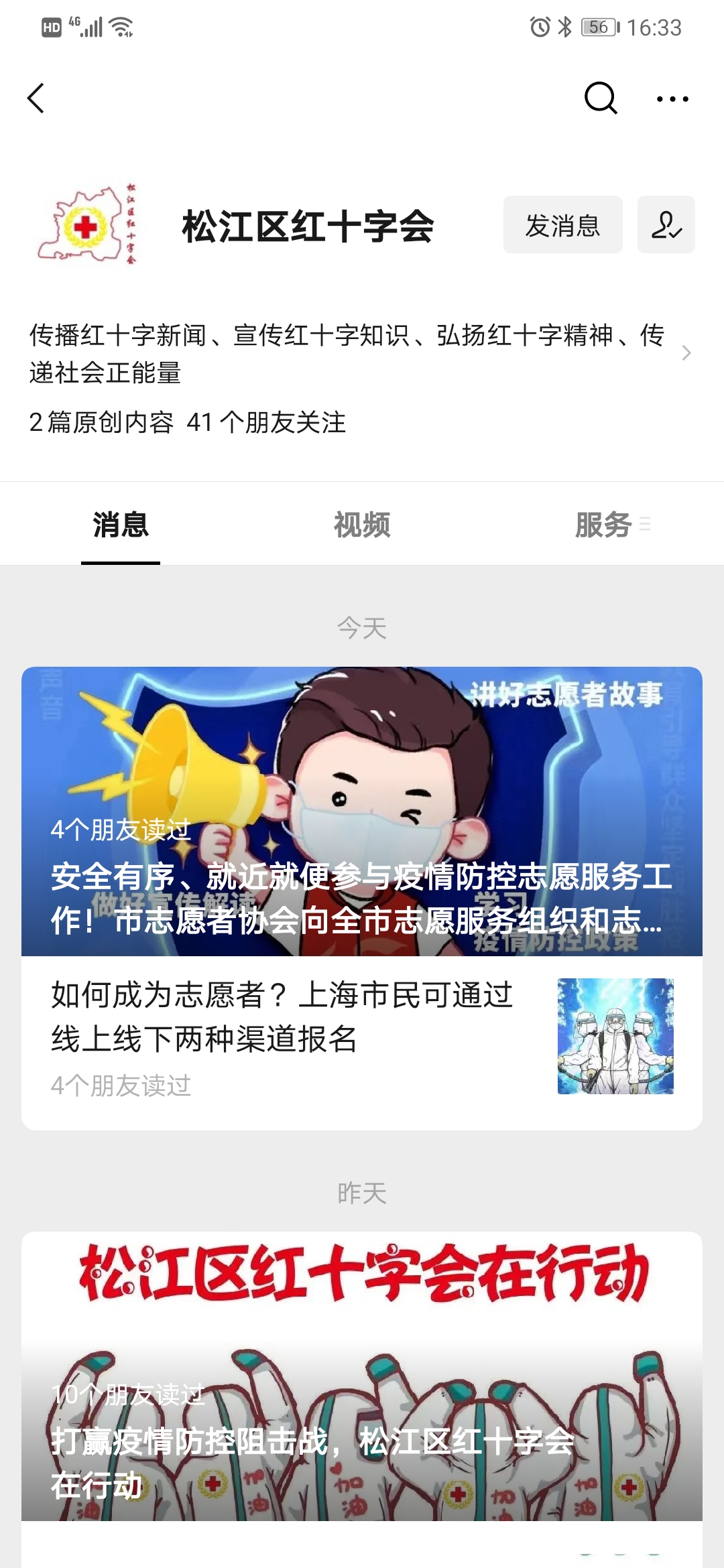The image size is (724, 1568).
Task: Tap the 发消息 button
Action: pyautogui.click(x=562, y=225)
